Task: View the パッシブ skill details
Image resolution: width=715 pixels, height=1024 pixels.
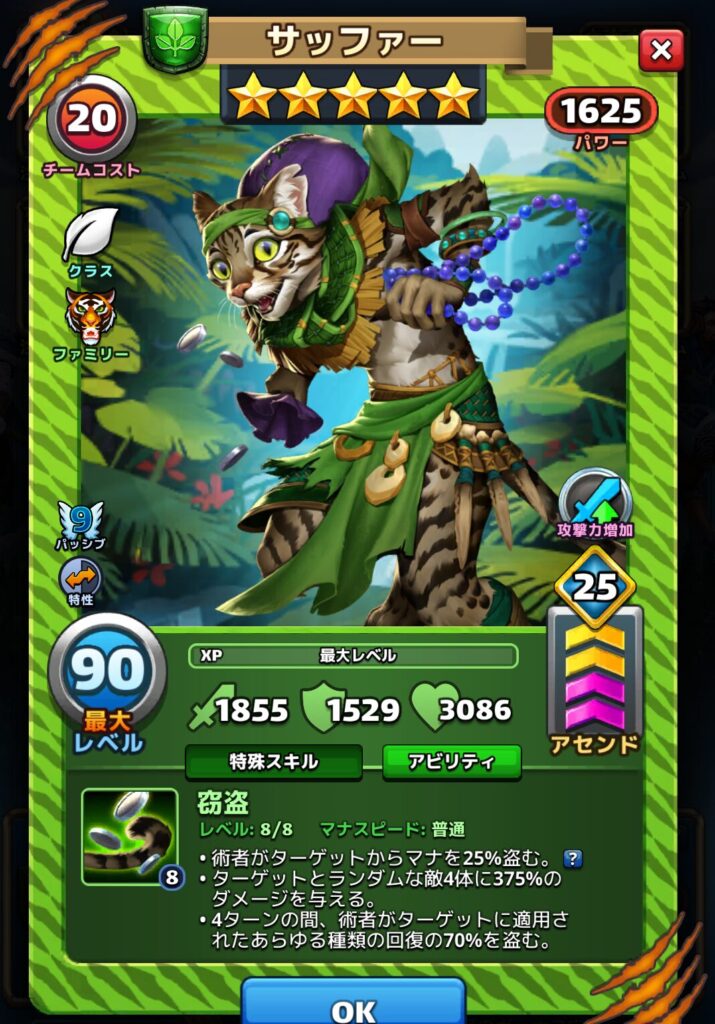Action: (80, 521)
